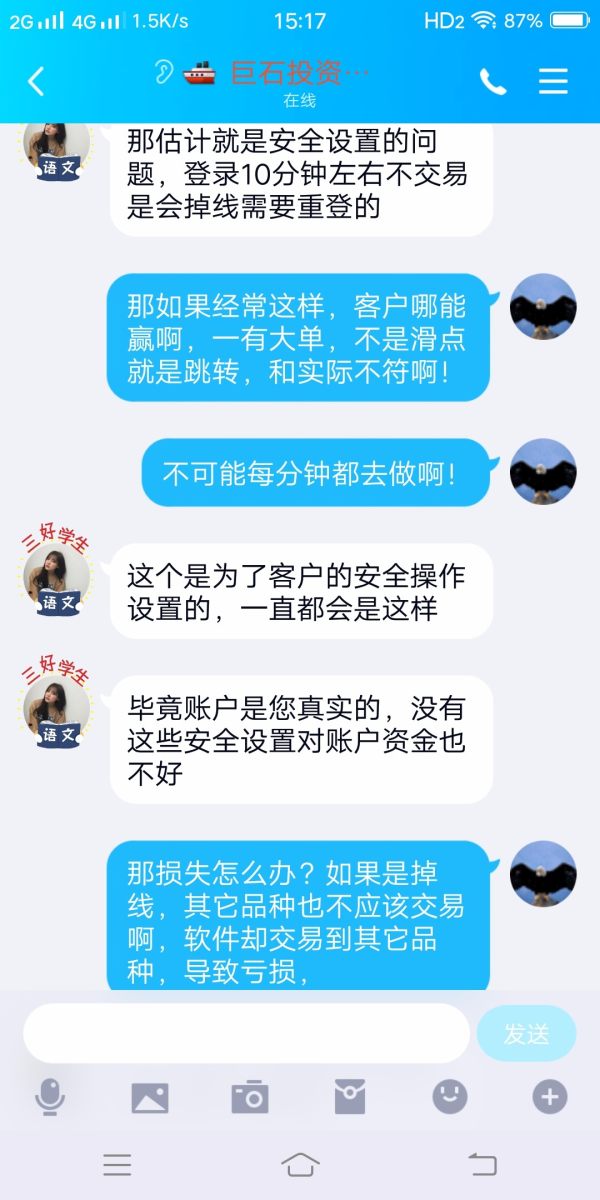Go back from this chat

36,81
